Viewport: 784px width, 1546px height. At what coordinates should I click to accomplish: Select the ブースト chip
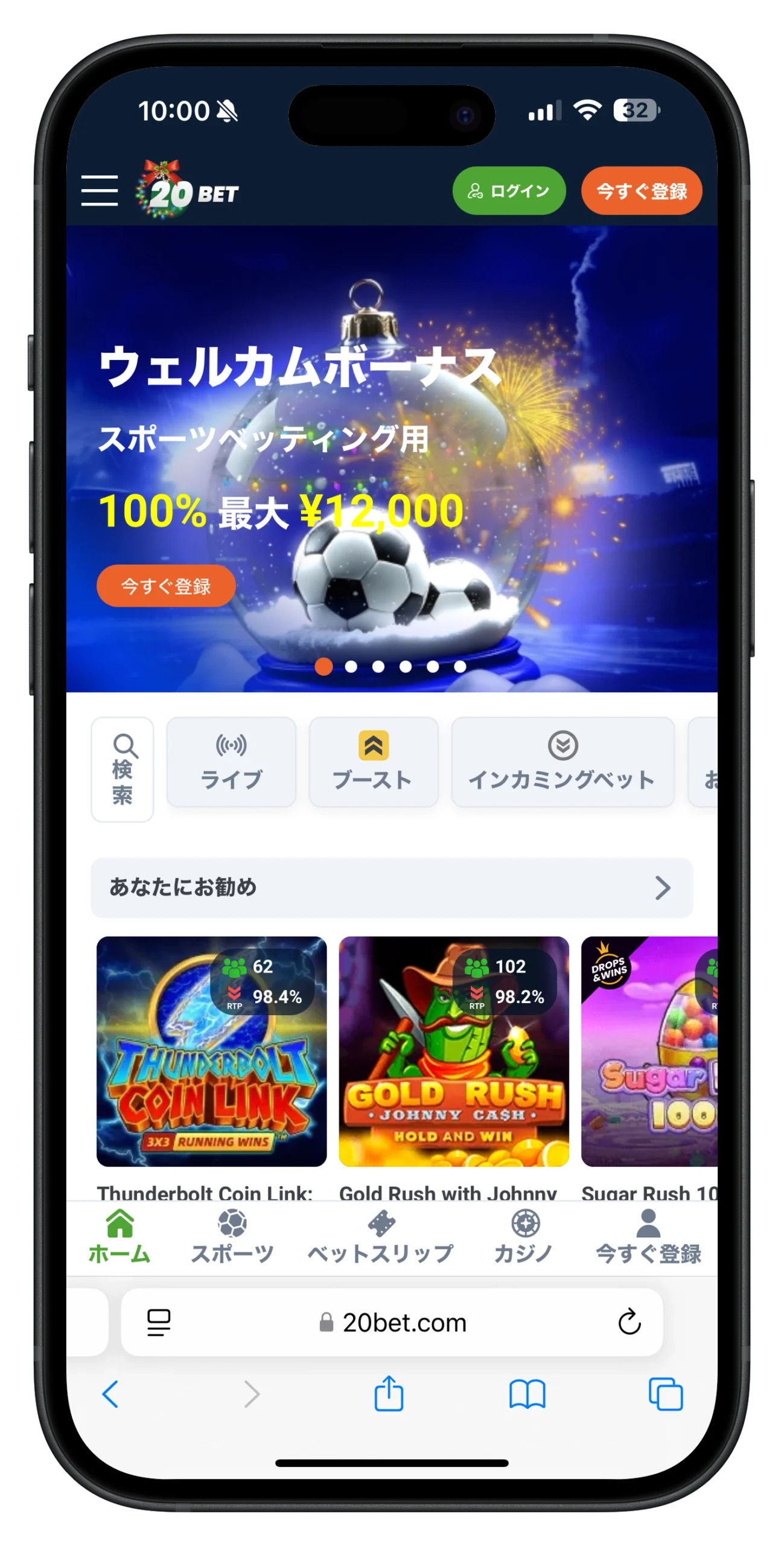coord(373,762)
